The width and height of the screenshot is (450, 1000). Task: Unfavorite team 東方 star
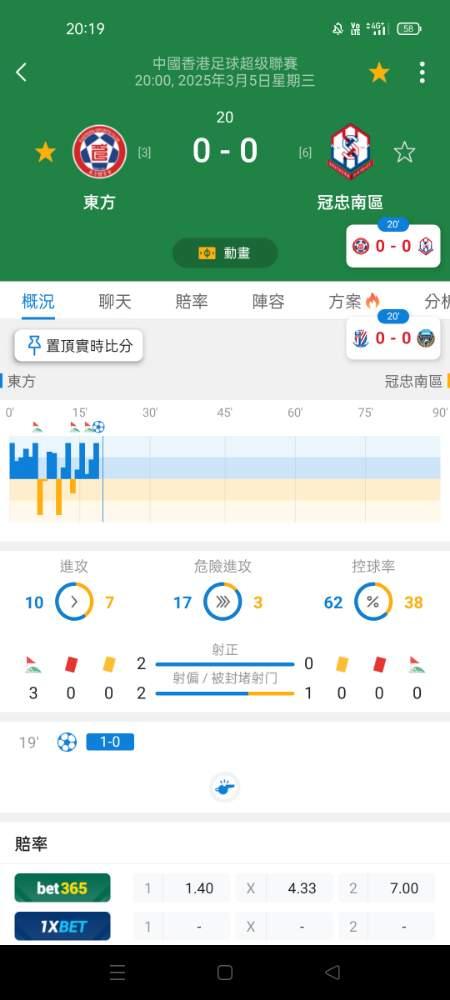click(45, 152)
